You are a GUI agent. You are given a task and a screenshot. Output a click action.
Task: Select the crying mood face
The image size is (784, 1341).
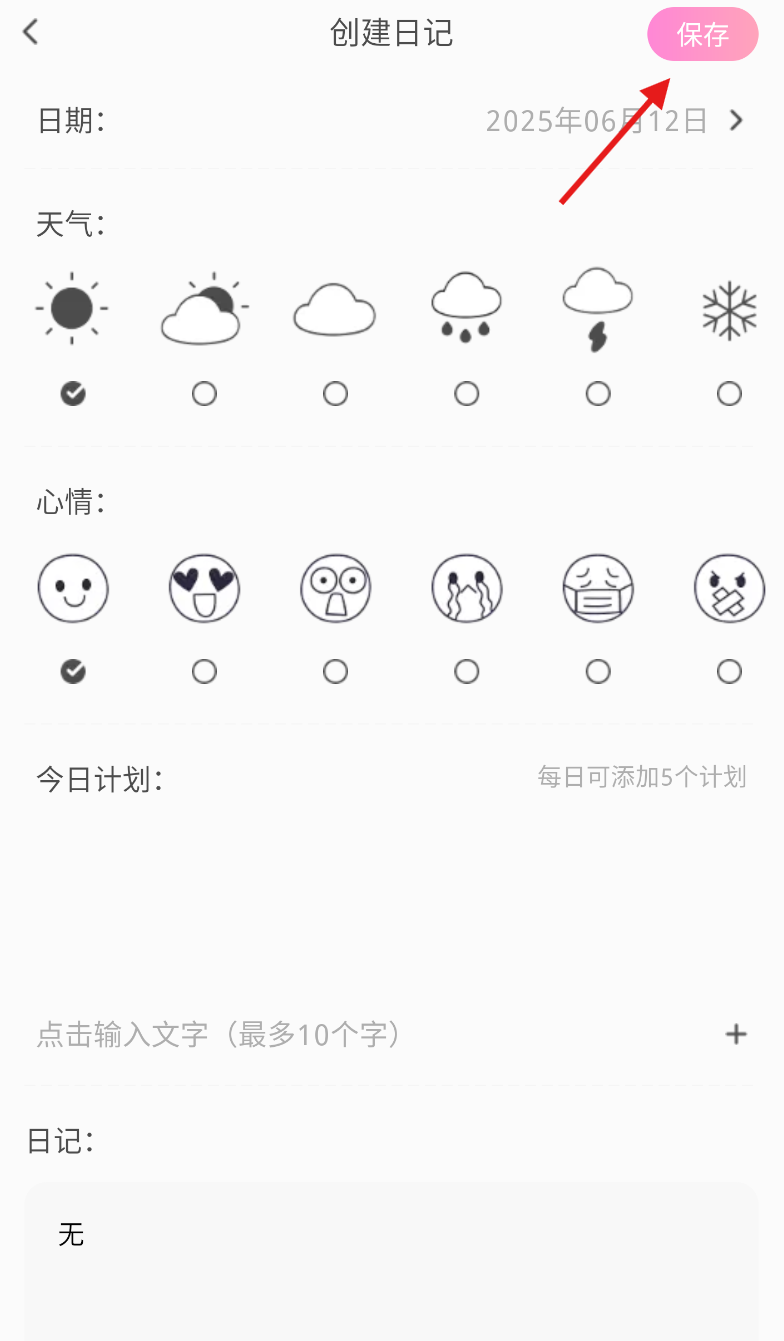tap(466, 588)
